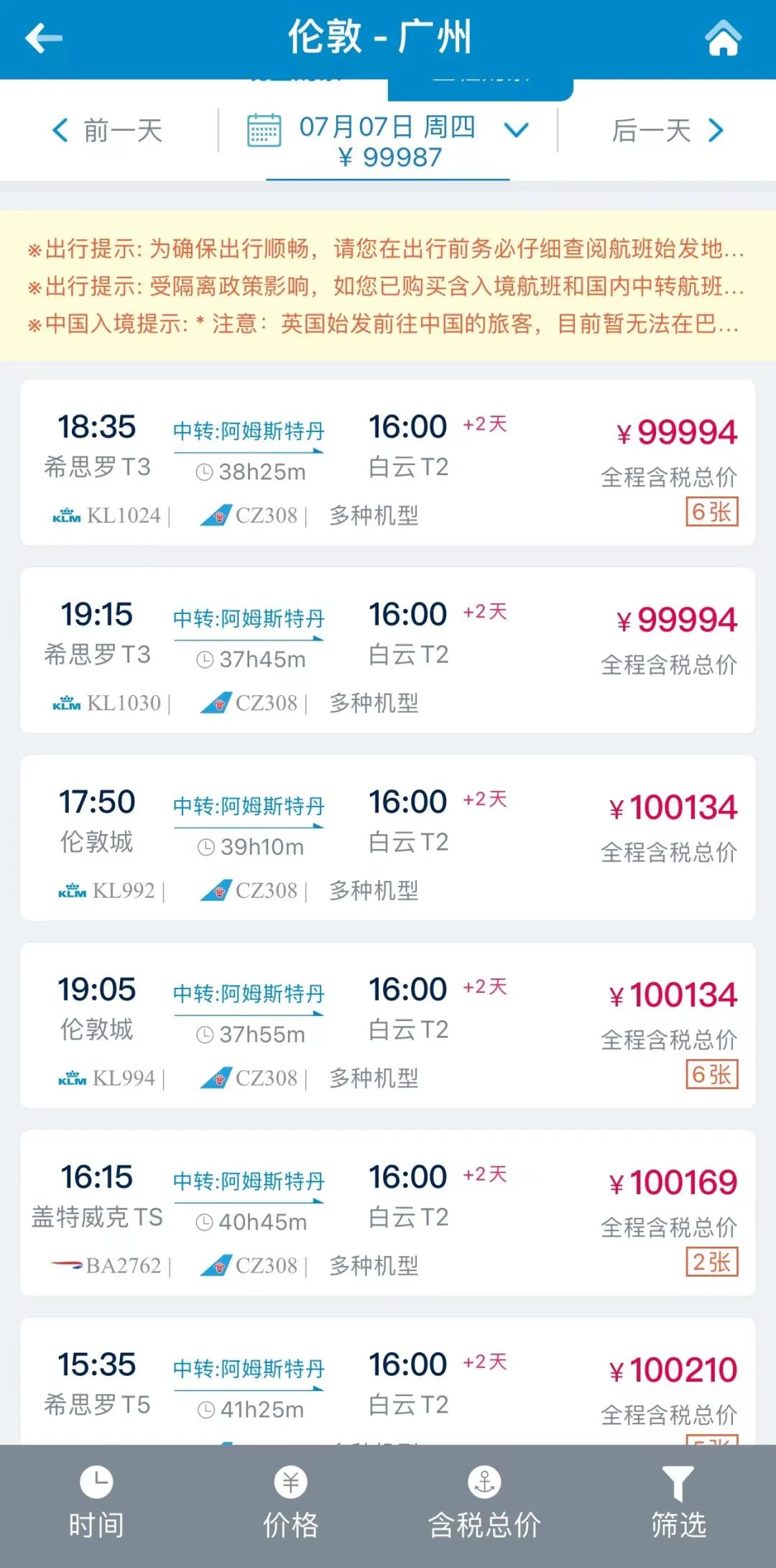The height and width of the screenshot is (1568, 776).
Task: Expand the yellow 出行提示 notice
Action: (388, 286)
